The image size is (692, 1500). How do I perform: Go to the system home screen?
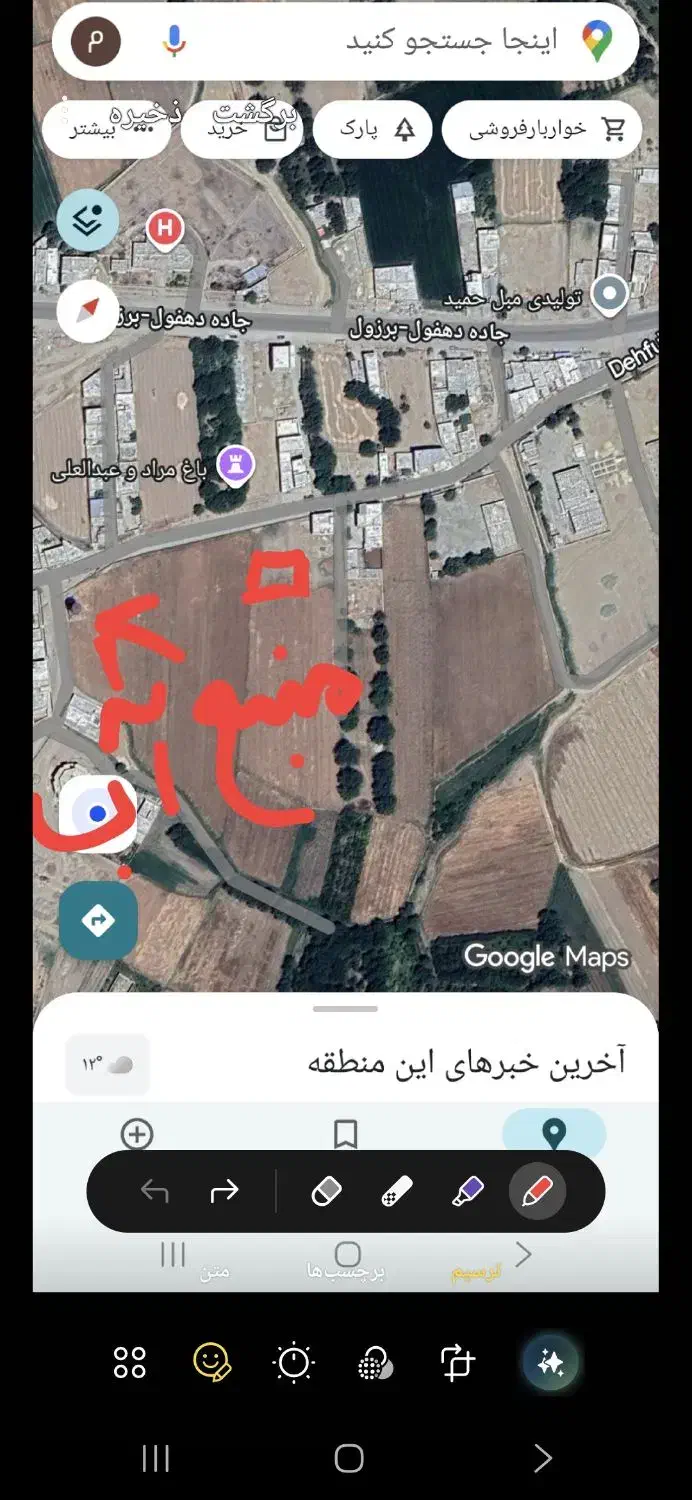tap(348, 1458)
